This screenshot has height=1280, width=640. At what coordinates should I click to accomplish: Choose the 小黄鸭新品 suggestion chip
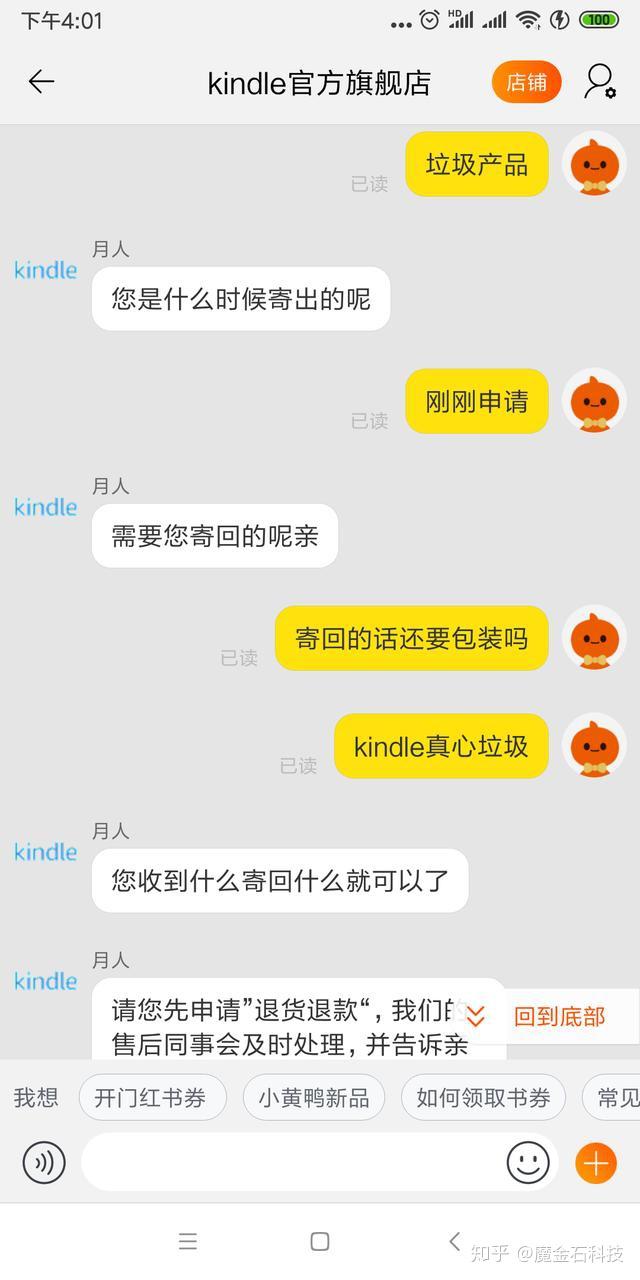pos(314,1098)
